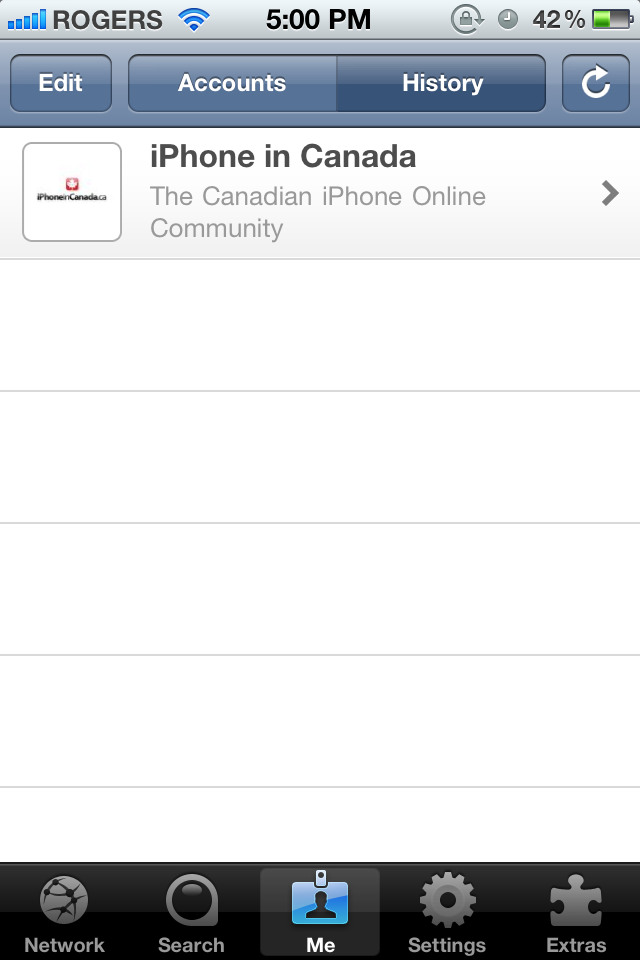Open the iPhone in Canada row
The height and width of the screenshot is (960, 640).
tap(320, 193)
